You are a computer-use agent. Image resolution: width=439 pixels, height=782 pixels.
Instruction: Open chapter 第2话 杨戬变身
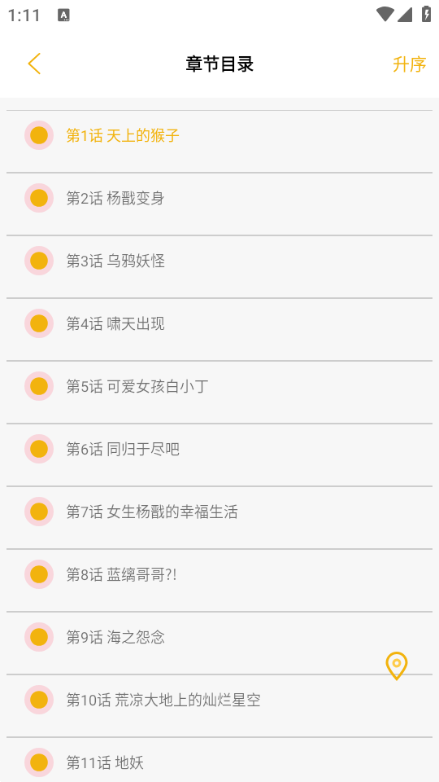pyautogui.click(x=220, y=204)
